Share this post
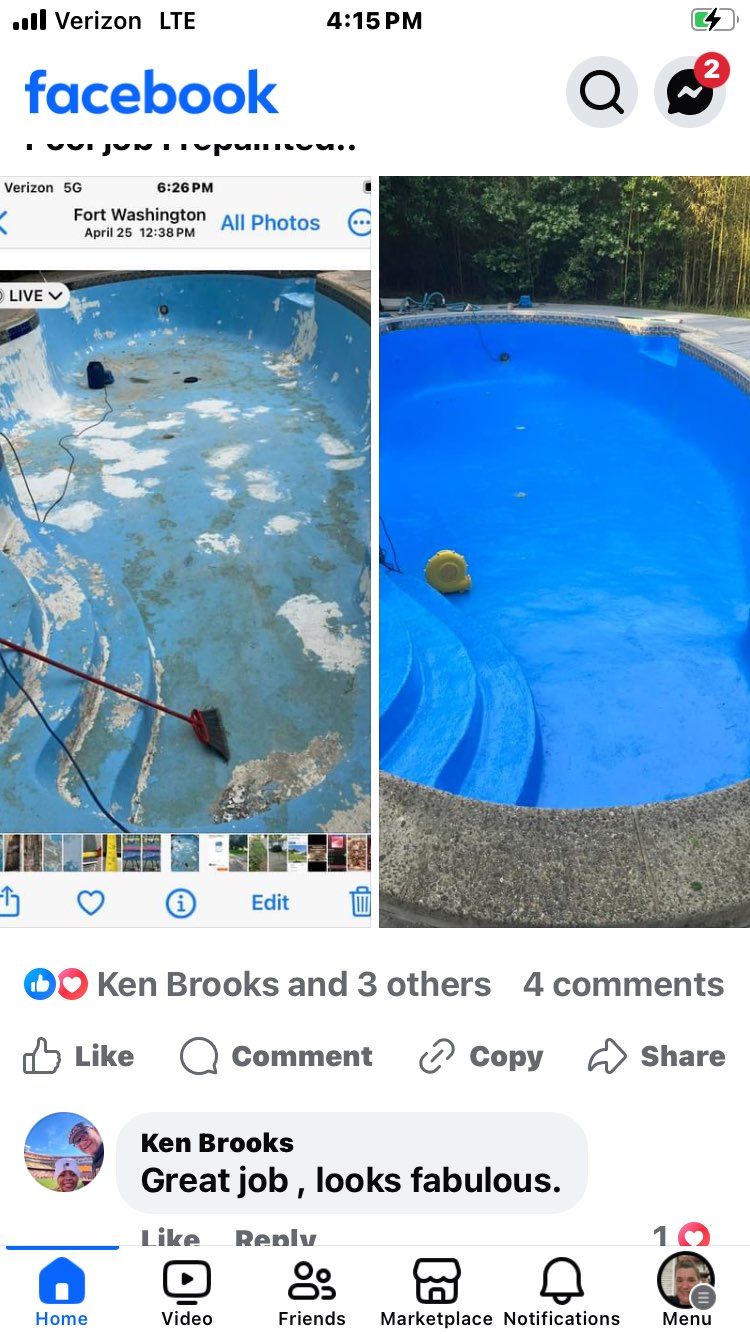The image size is (750, 1334). (x=657, y=1056)
